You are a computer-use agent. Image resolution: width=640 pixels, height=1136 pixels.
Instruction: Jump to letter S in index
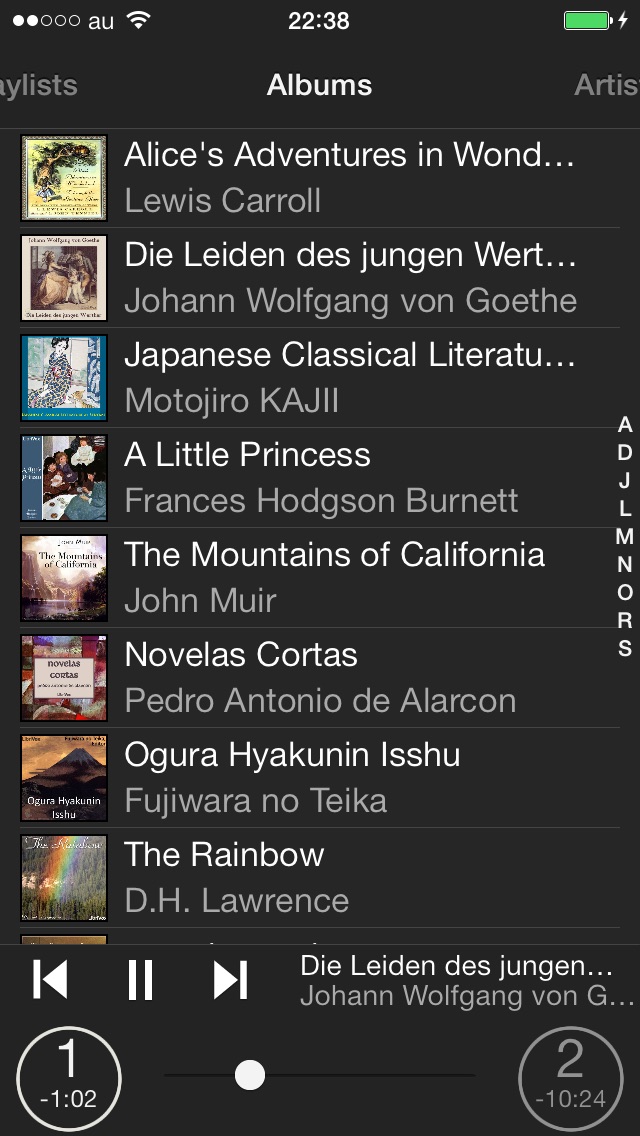pyautogui.click(x=625, y=649)
